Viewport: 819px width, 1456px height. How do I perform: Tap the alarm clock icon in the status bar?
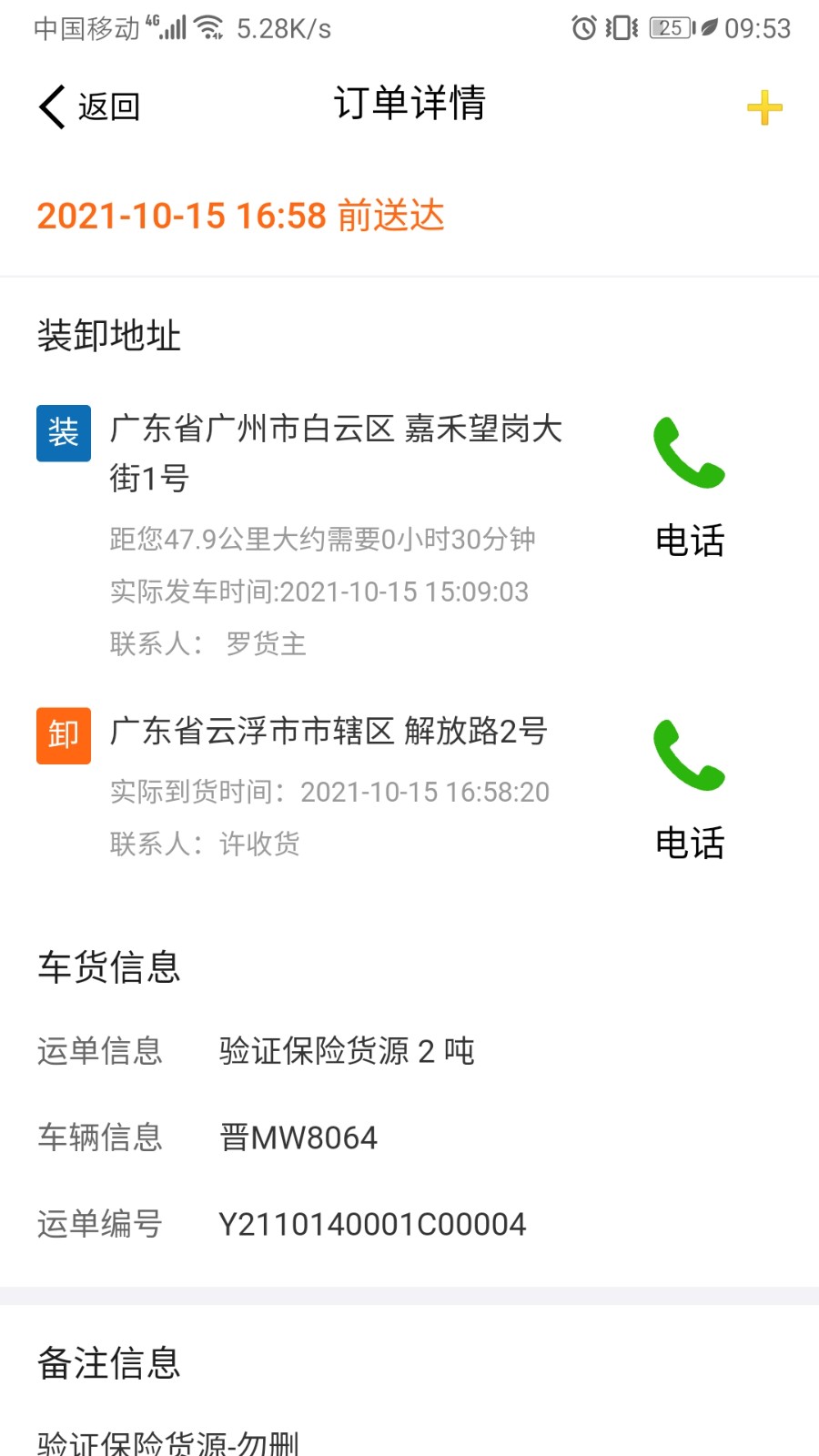tap(581, 28)
